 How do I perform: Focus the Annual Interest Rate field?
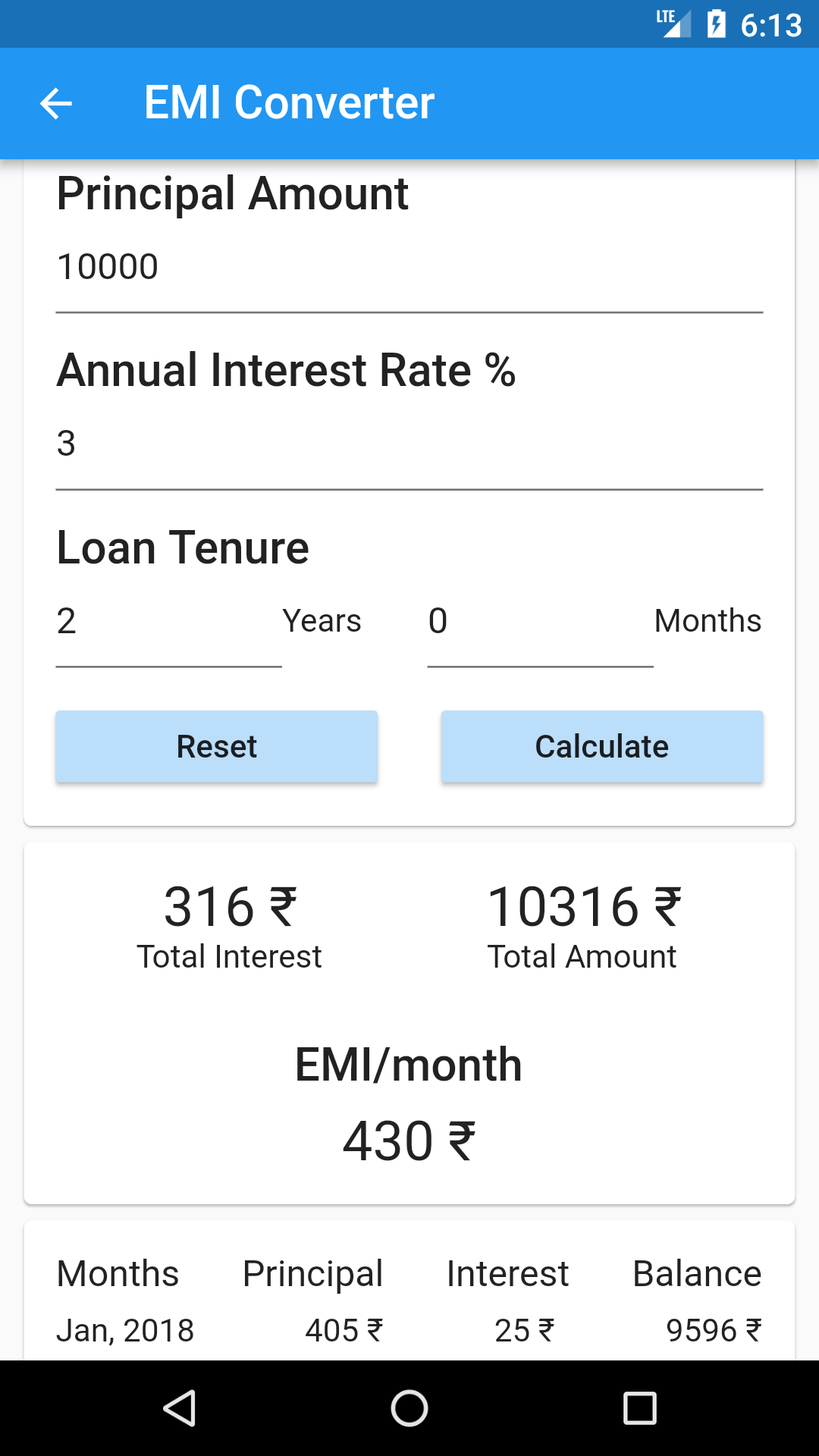[409, 444]
